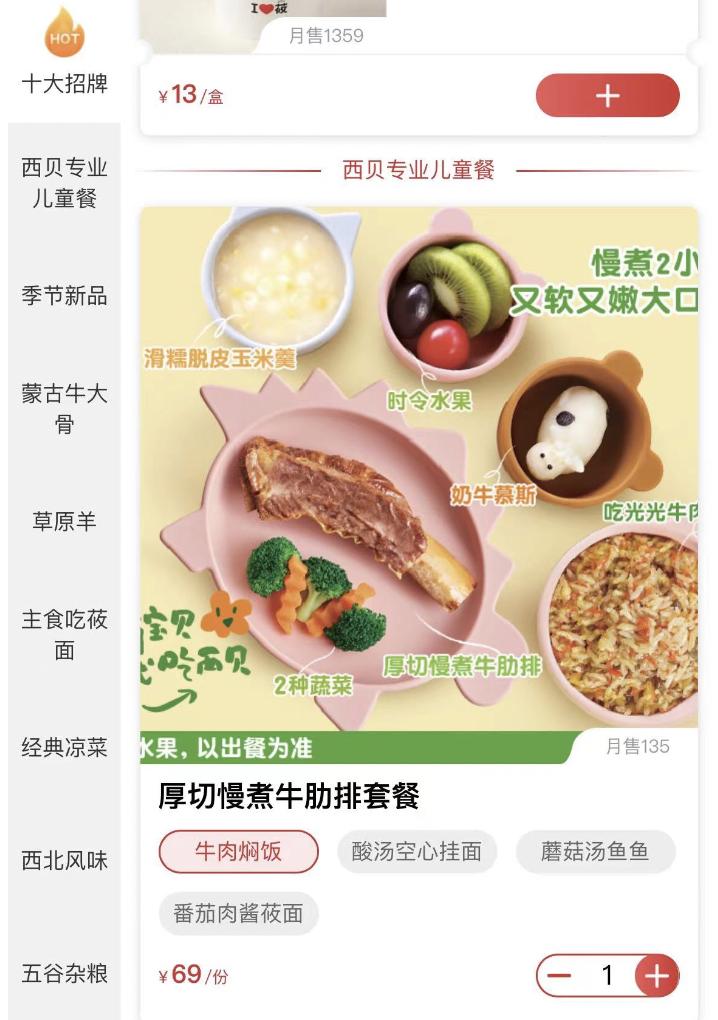718x1020 pixels.
Task: Jump to the 西北风味 category
Action: tap(64, 861)
